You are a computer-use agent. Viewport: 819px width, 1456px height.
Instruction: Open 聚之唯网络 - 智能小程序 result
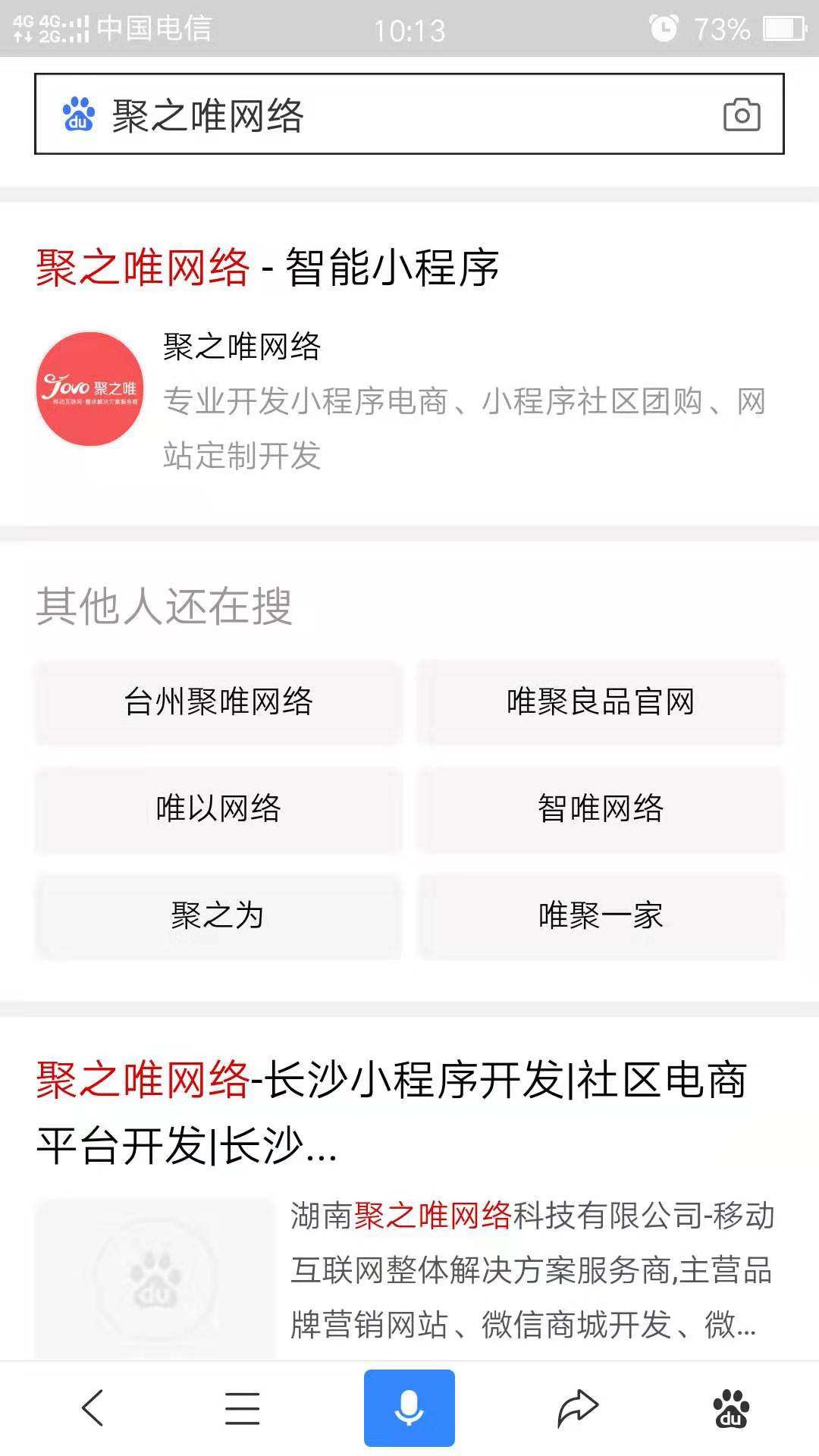267,268
